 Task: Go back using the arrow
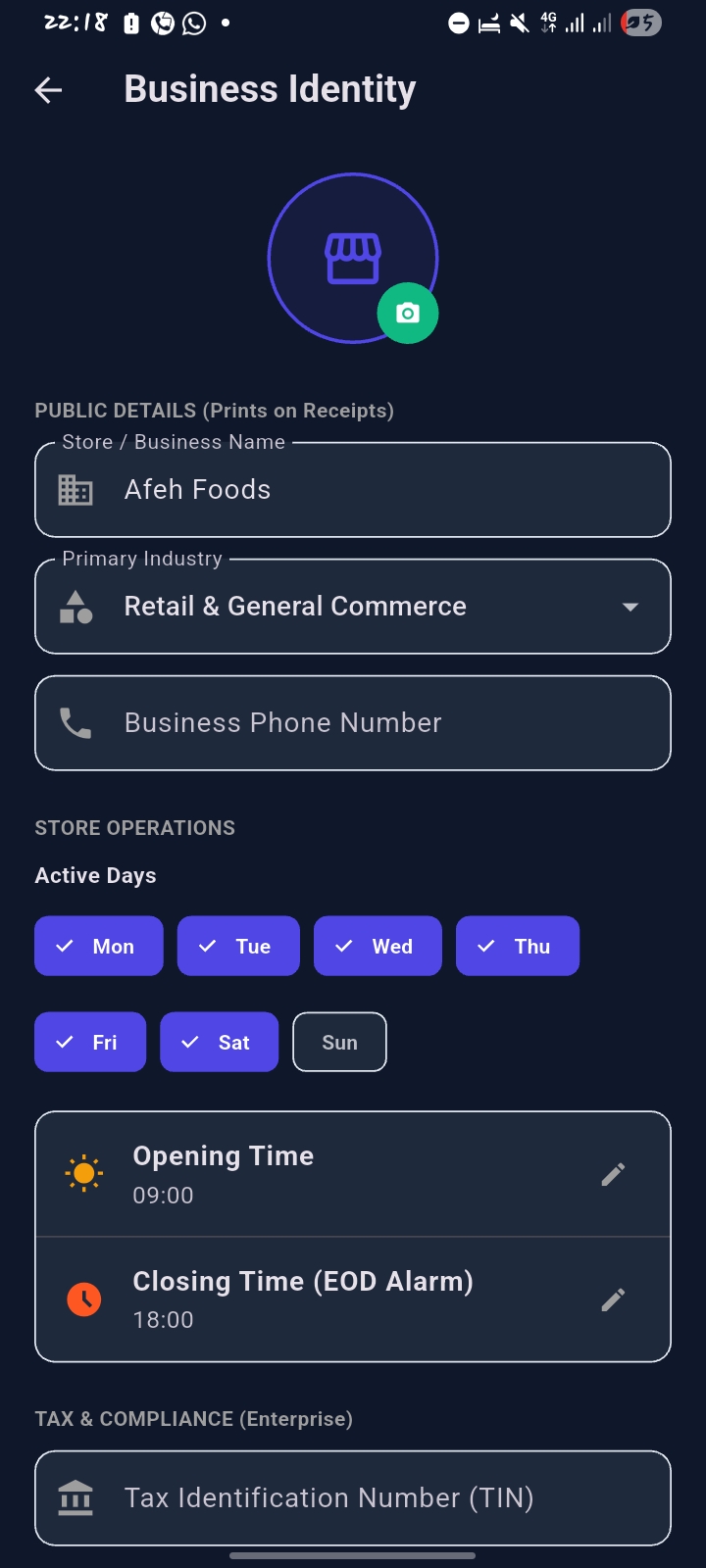point(48,90)
